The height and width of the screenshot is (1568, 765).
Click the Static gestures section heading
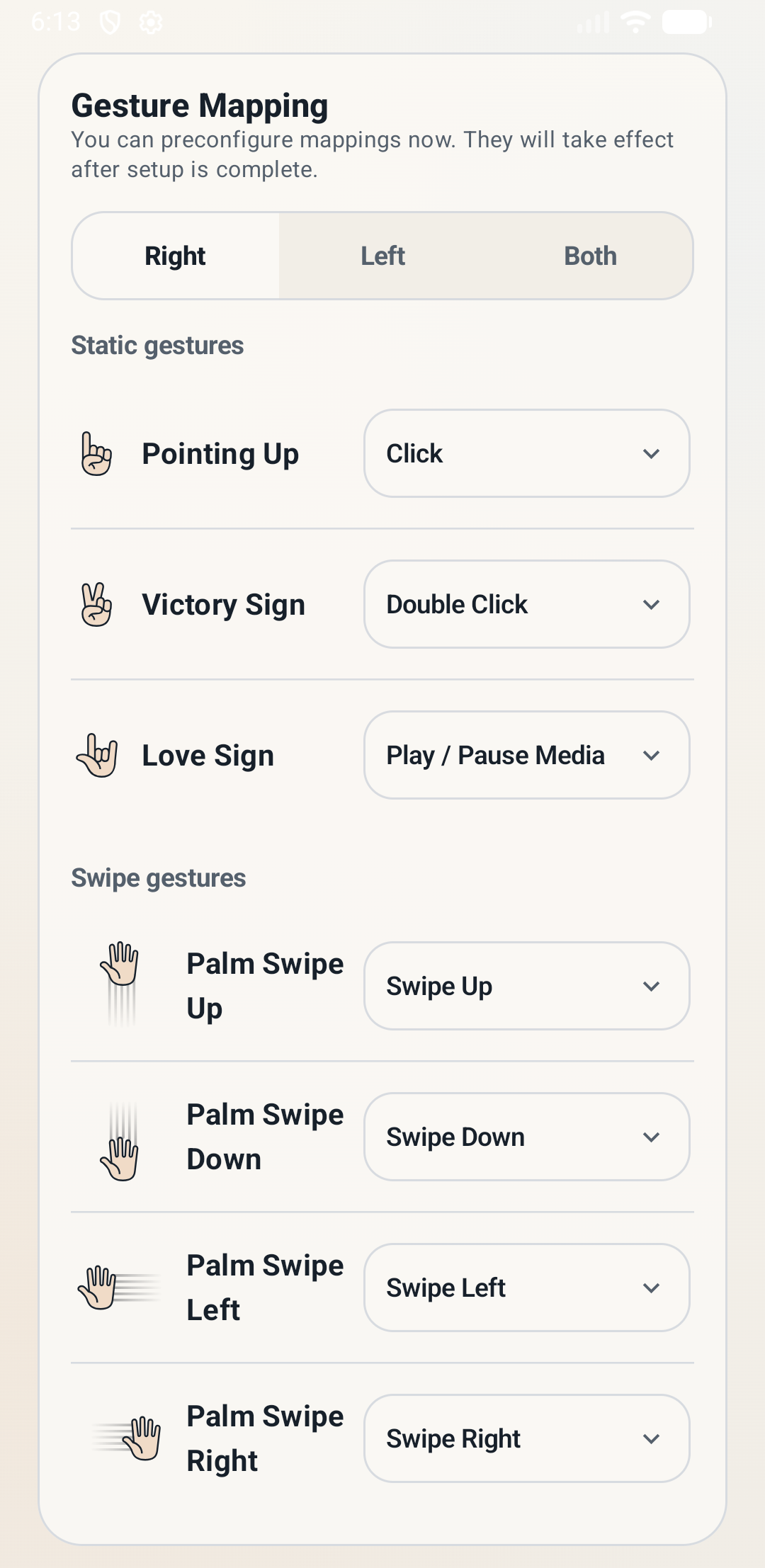(157, 346)
